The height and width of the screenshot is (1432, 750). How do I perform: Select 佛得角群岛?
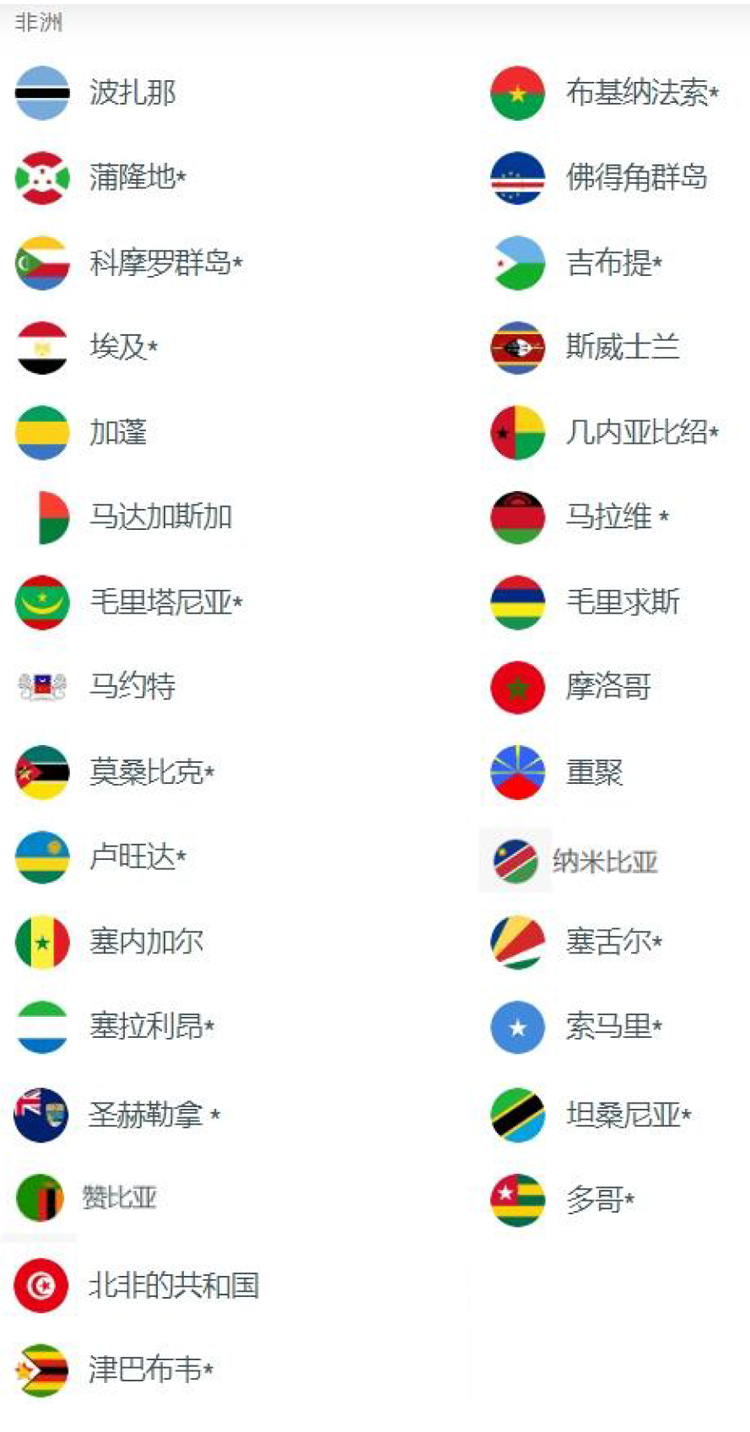click(x=636, y=178)
